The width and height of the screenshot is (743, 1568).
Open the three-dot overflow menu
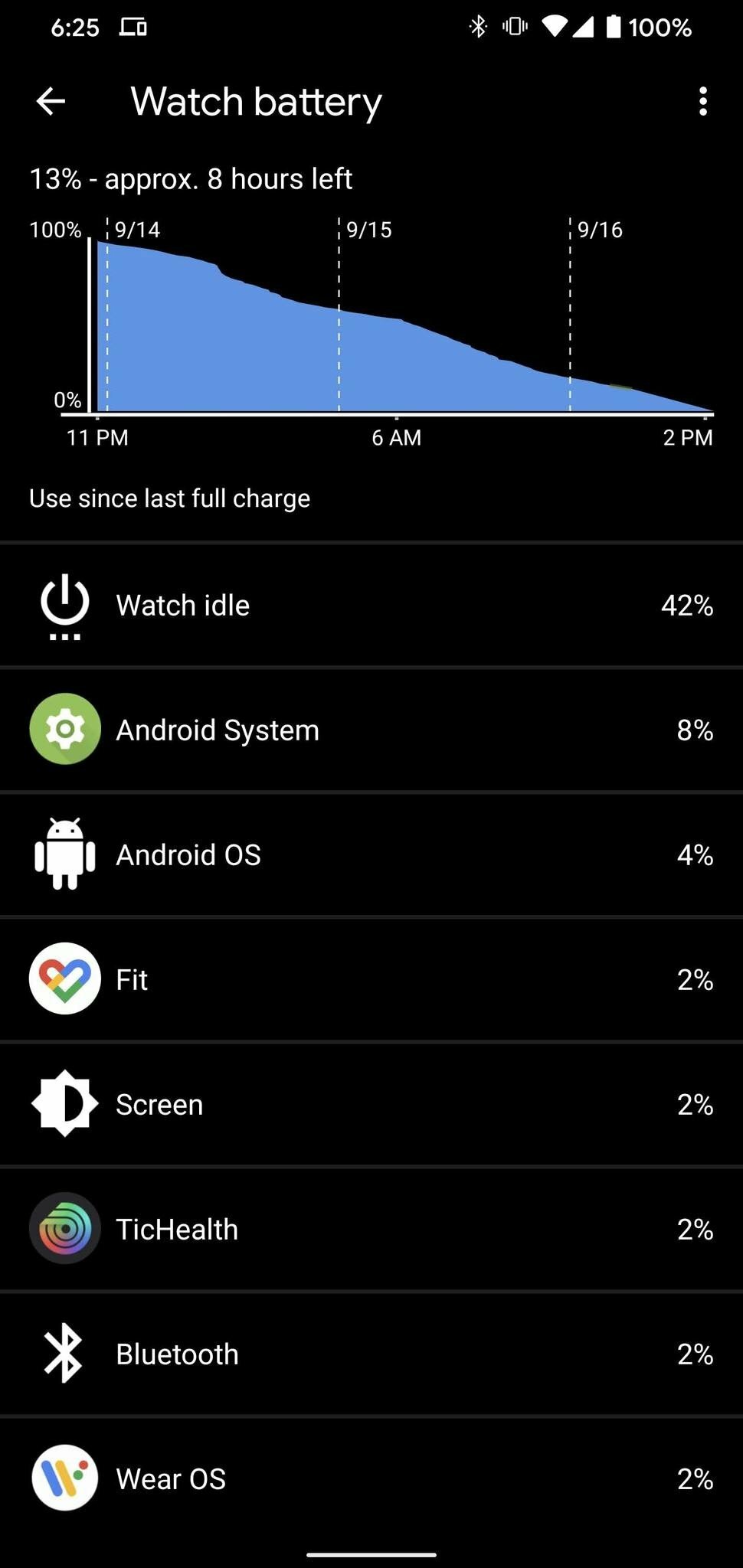(x=702, y=101)
